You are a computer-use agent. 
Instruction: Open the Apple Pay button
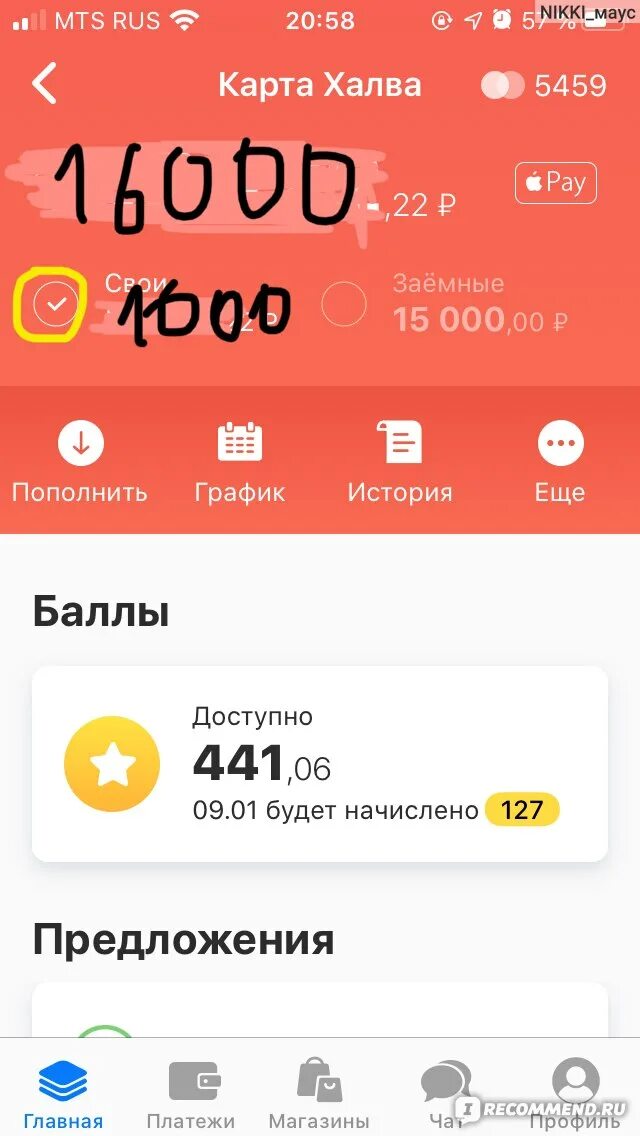point(555,183)
